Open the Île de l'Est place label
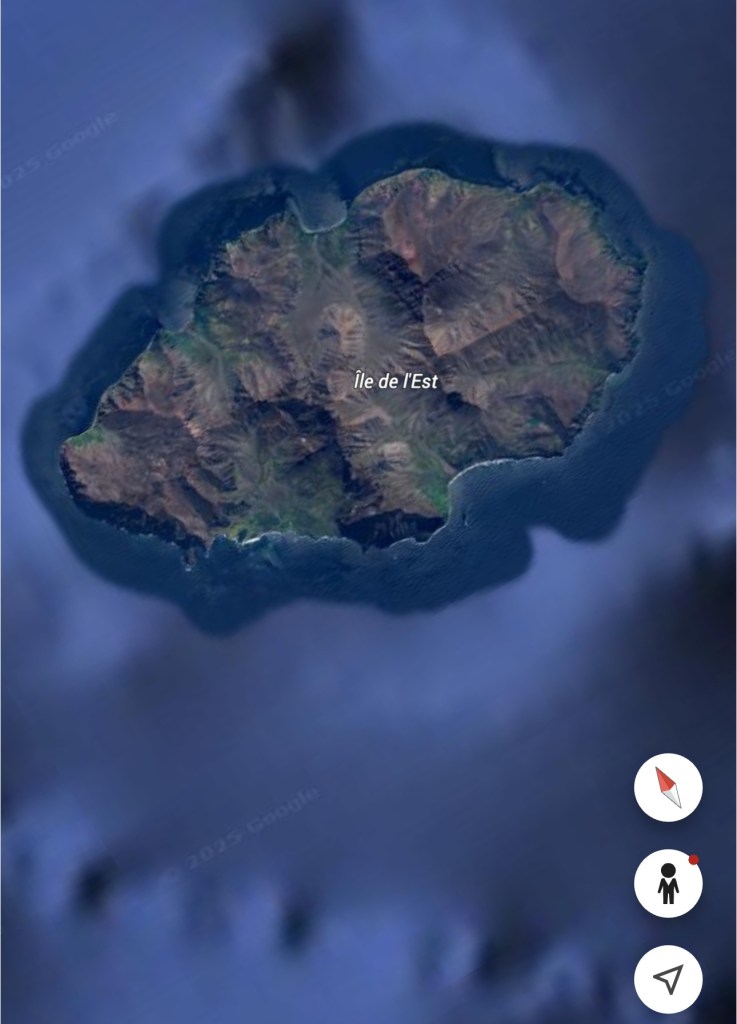The height and width of the screenshot is (1024, 737). (396, 381)
